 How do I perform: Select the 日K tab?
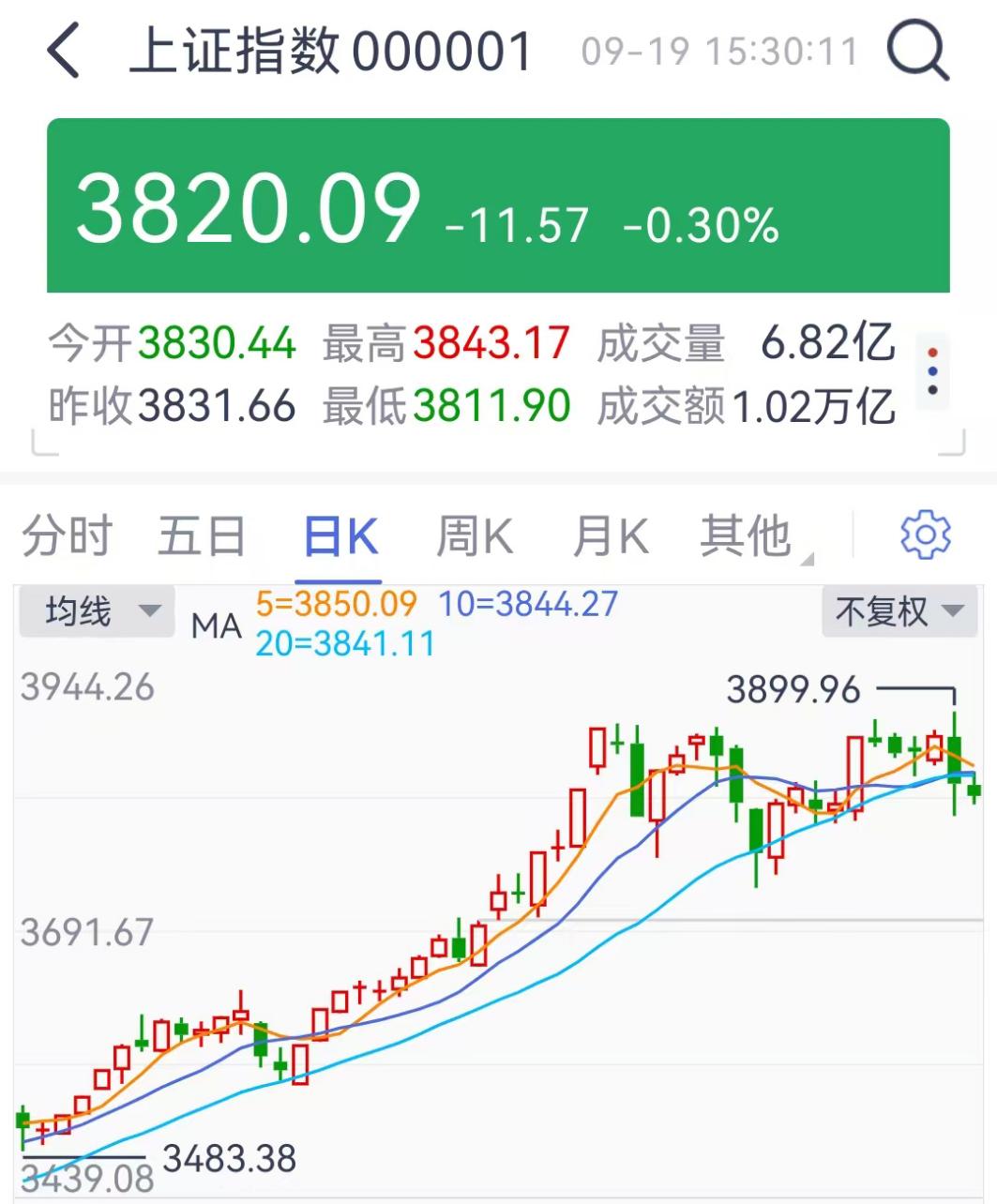pos(340,536)
